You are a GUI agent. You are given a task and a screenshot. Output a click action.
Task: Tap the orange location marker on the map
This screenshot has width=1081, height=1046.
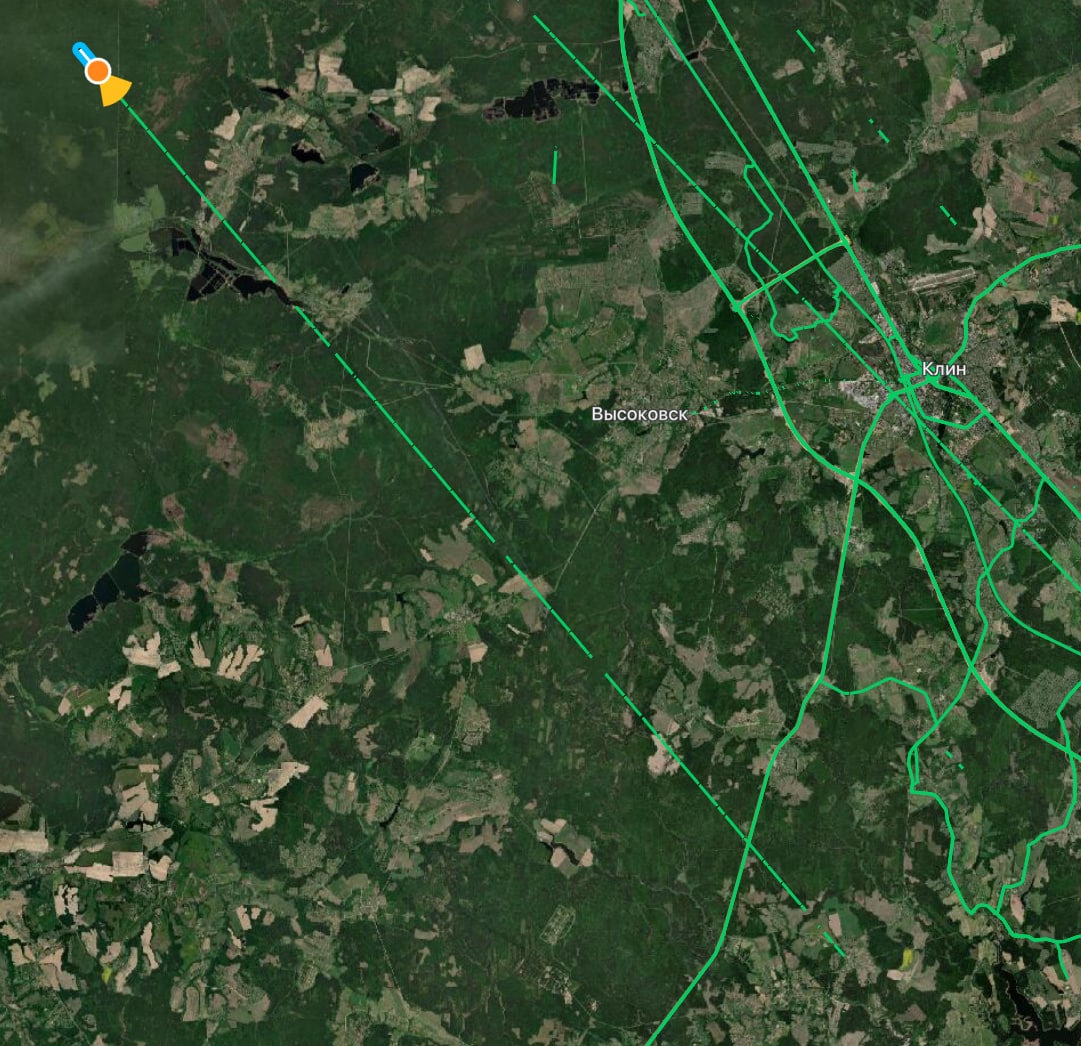pos(98,71)
